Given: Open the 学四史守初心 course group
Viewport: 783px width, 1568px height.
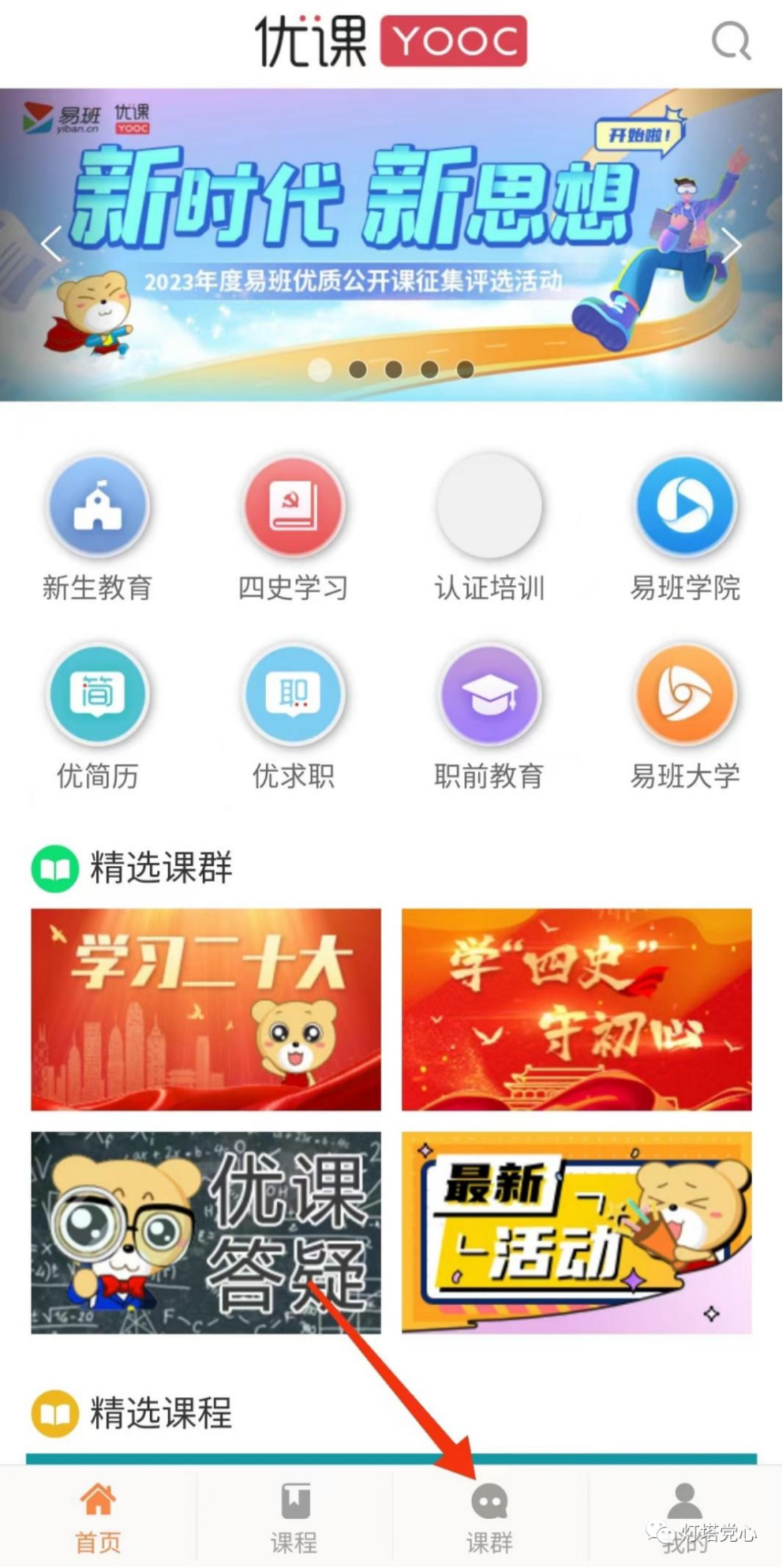Looking at the screenshot, I should [x=577, y=1009].
